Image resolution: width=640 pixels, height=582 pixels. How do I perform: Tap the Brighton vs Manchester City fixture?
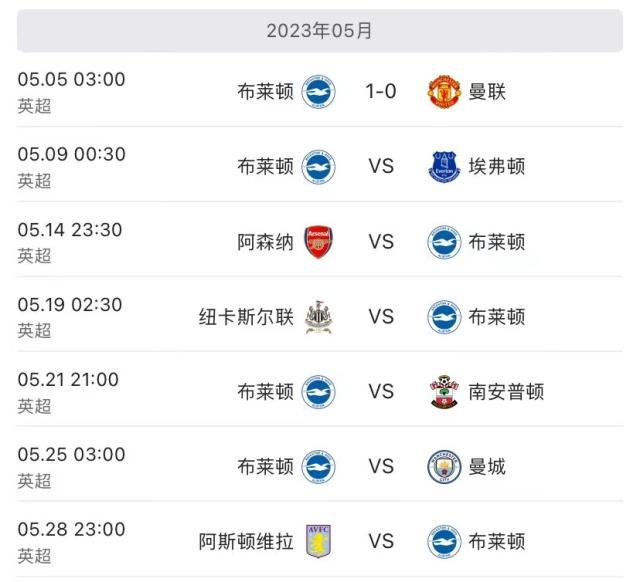[x=380, y=466]
